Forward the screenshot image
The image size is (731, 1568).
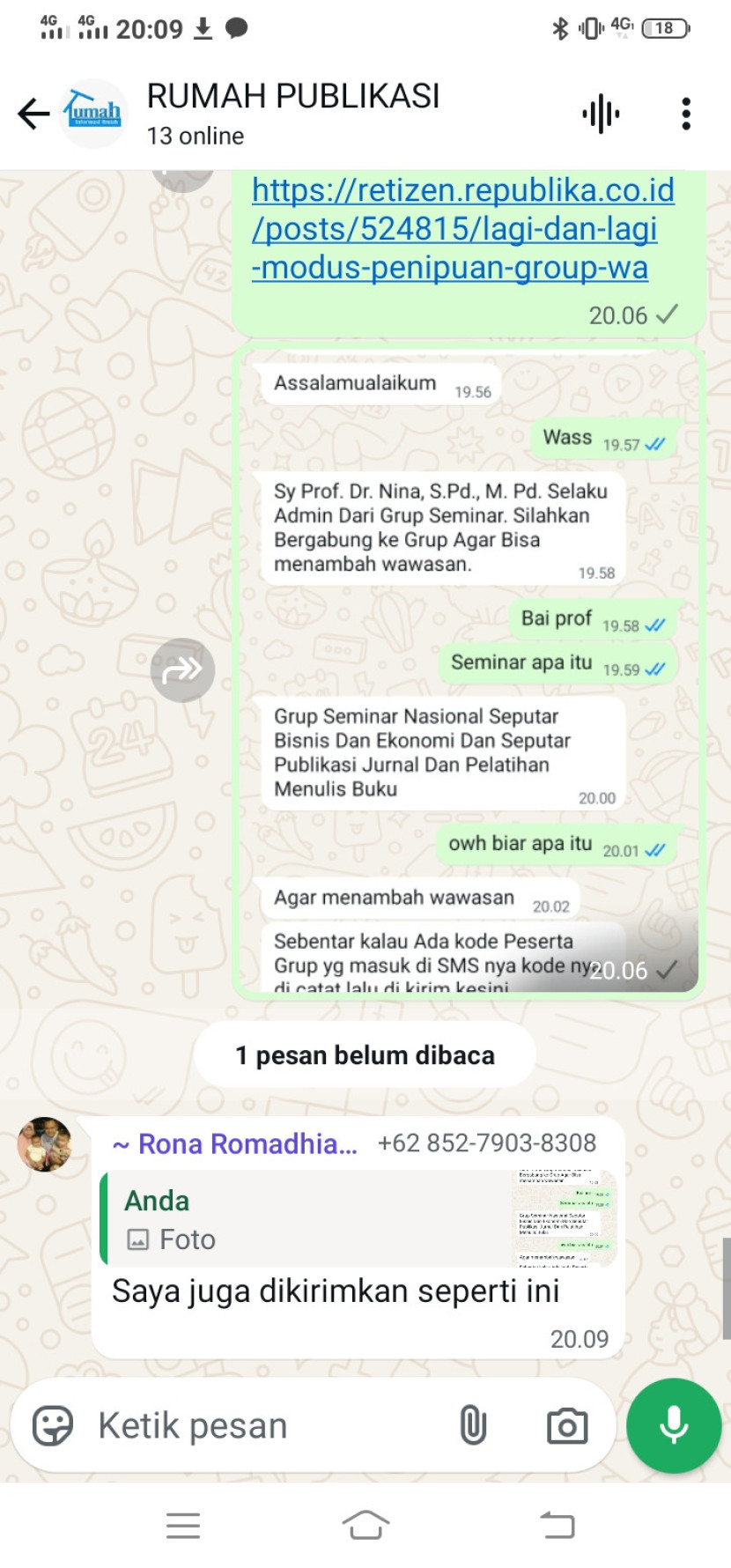click(x=182, y=670)
